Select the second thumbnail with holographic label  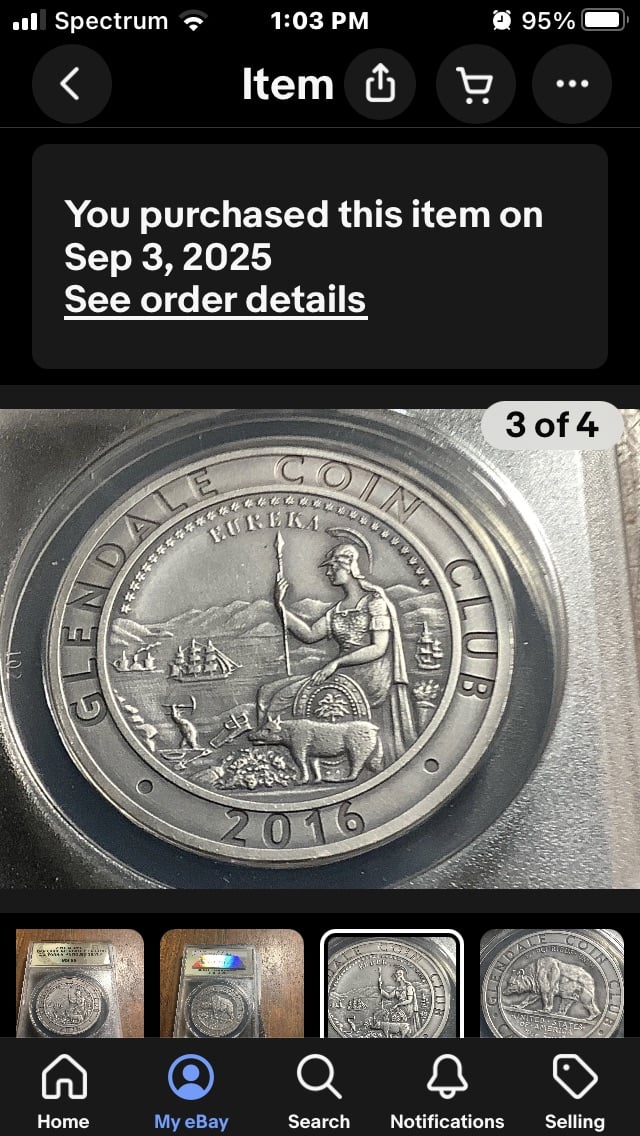click(231, 984)
